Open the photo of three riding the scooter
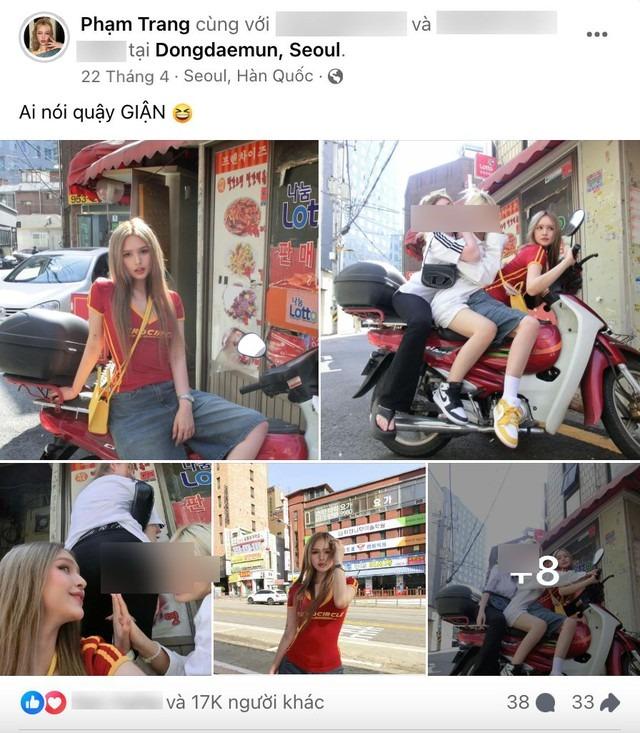Viewport: 640px width, 733px height. pyautogui.click(x=480, y=300)
